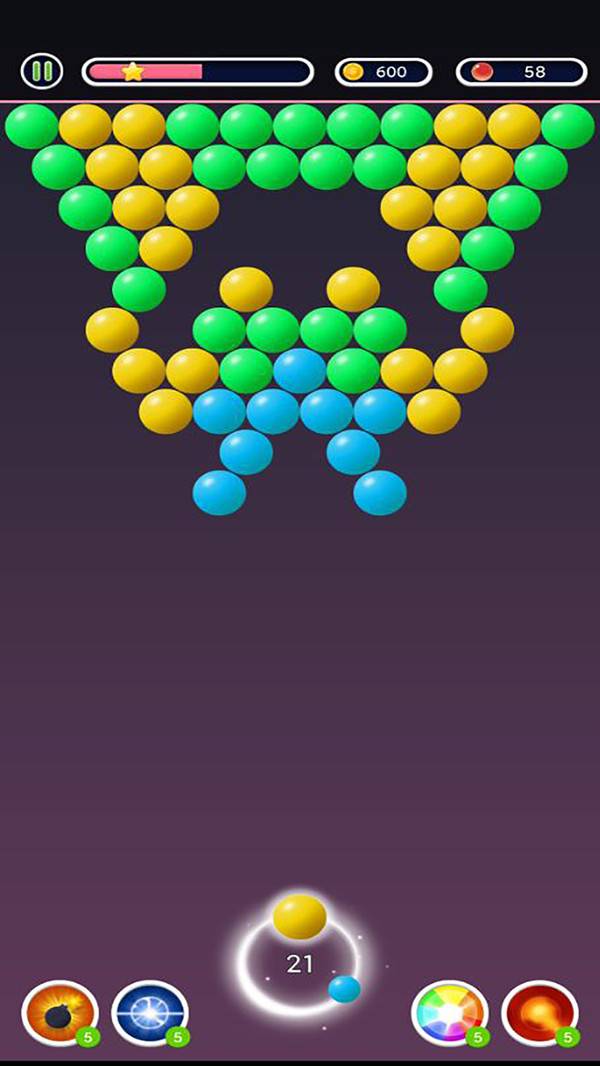Use the bomb power-up

click(x=60, y=1012)
